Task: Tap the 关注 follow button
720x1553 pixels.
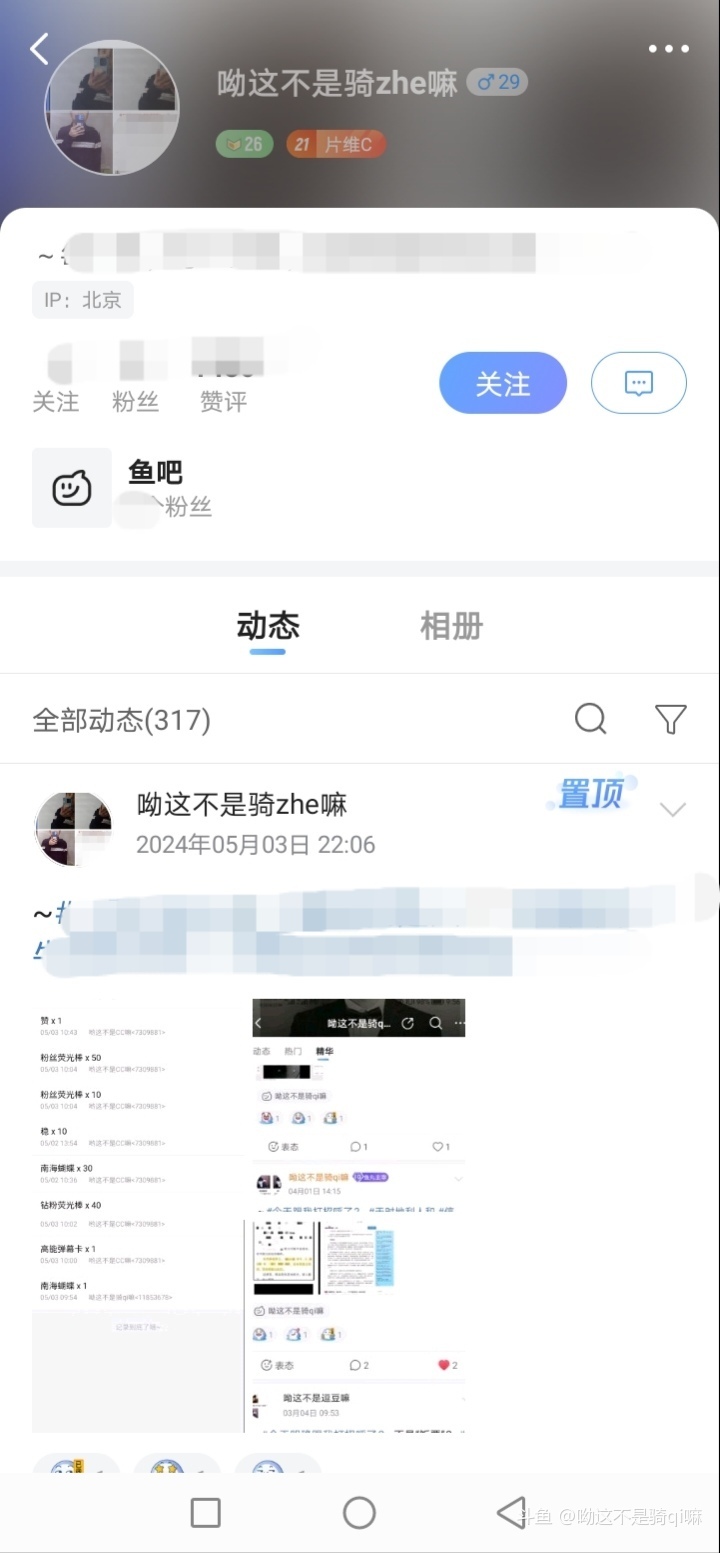Action: coord(503,383)
